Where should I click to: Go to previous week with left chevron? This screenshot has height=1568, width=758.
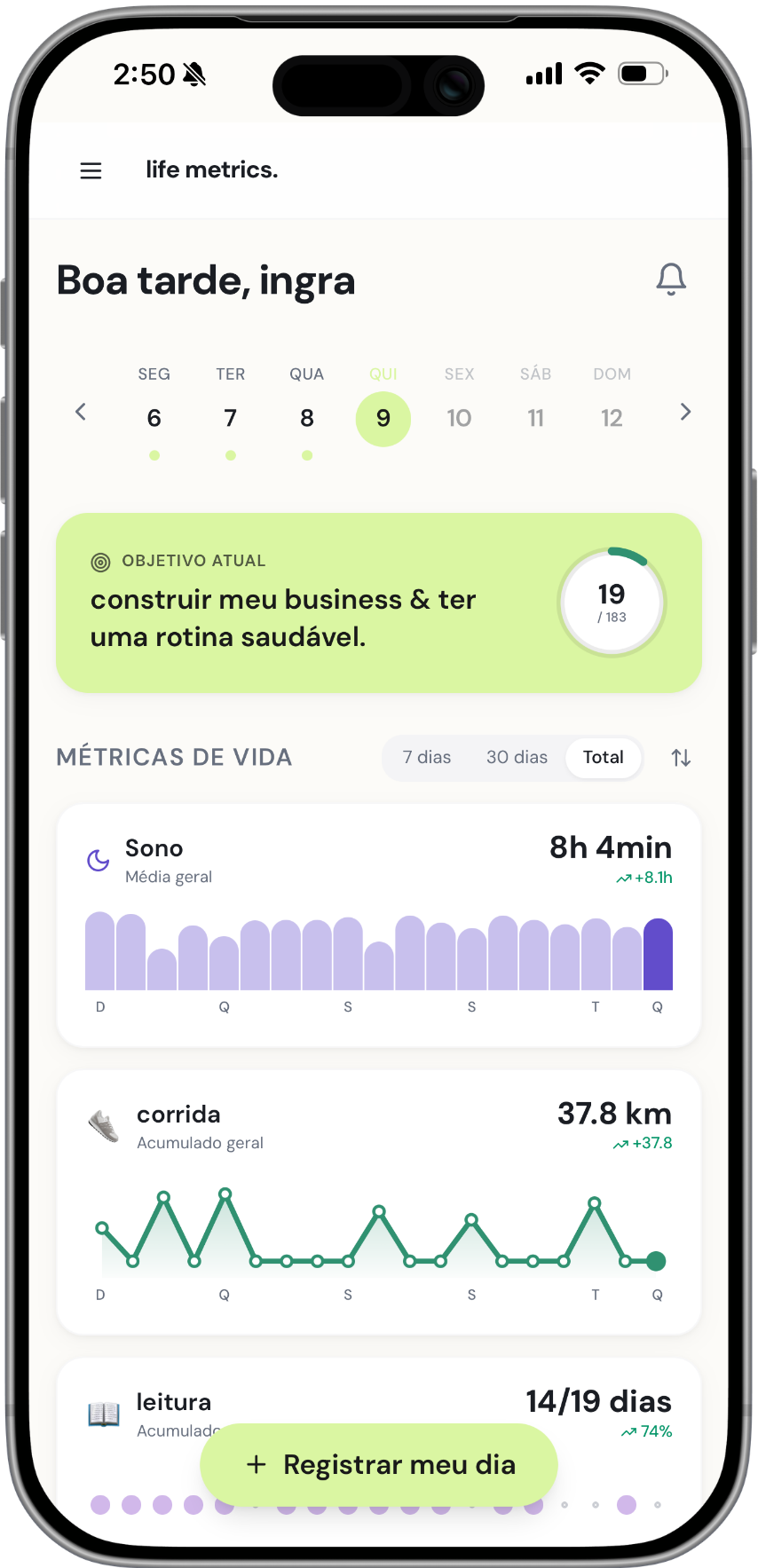(80, 412)
